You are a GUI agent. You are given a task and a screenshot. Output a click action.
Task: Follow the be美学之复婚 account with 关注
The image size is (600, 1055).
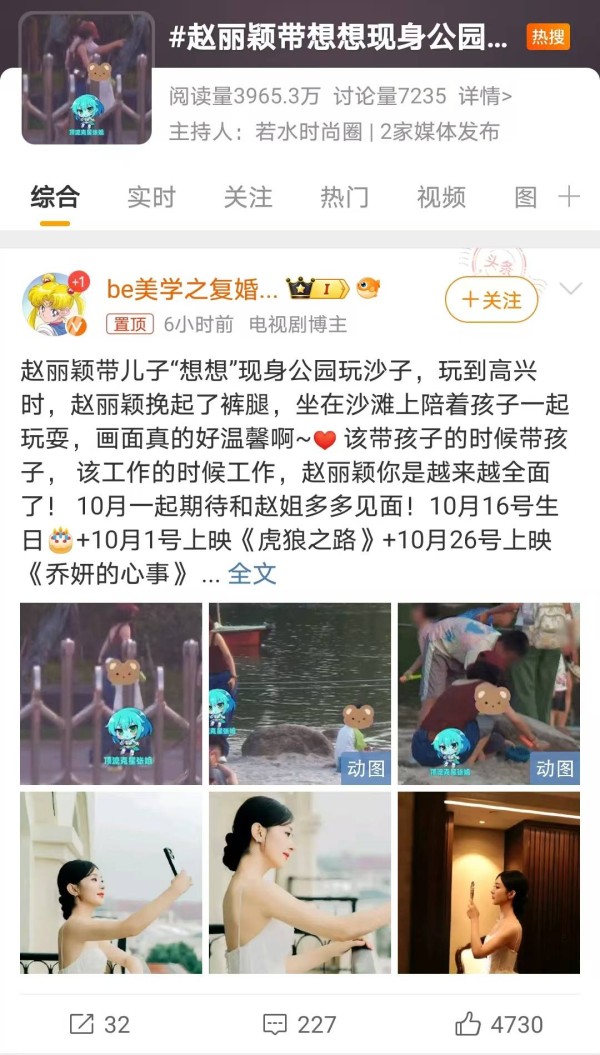click(x=492, y=299)
